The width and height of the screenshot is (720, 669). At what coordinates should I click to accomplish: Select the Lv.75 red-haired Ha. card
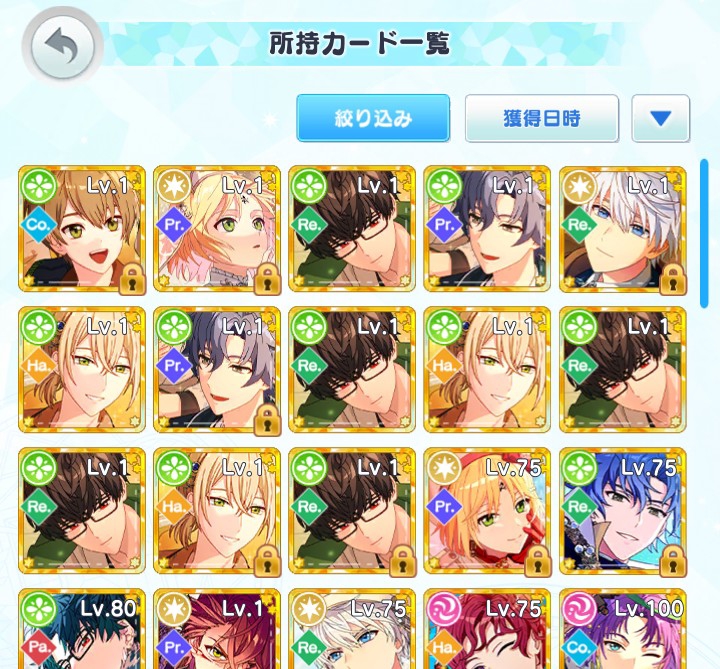487,630
